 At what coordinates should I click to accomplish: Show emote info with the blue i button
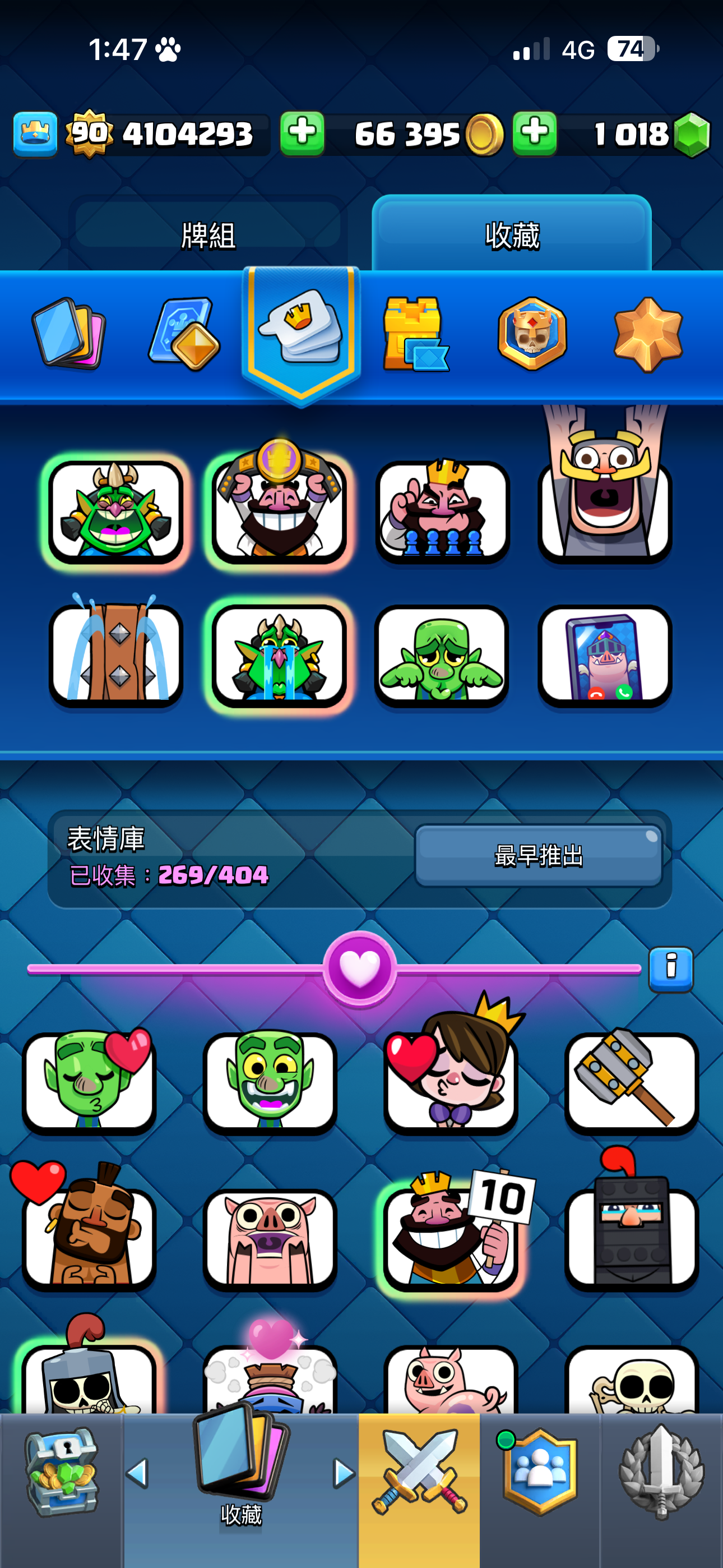[671, 969]
